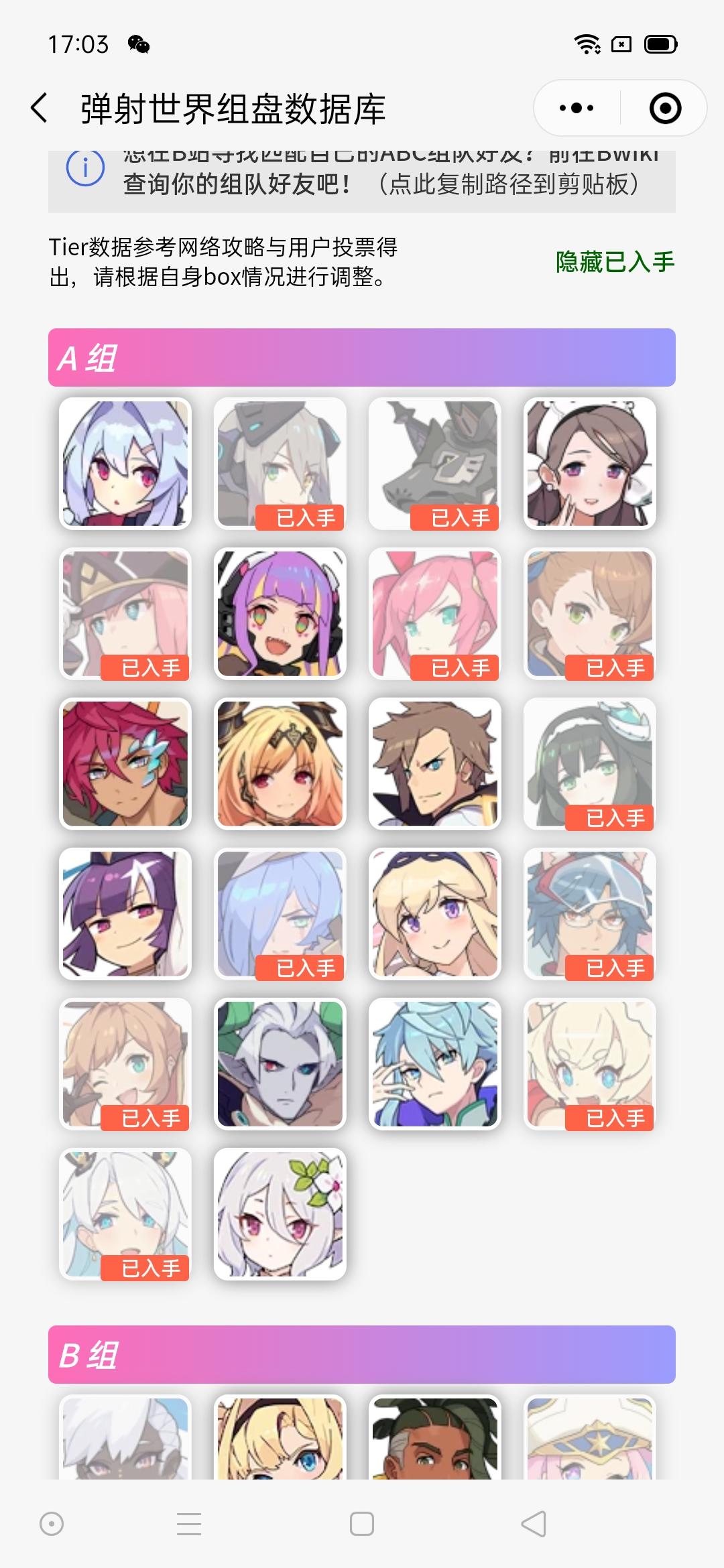Select the white-haired character with flower avatar
This screenshot has width=724, height=1568.
coord(280,1214)
